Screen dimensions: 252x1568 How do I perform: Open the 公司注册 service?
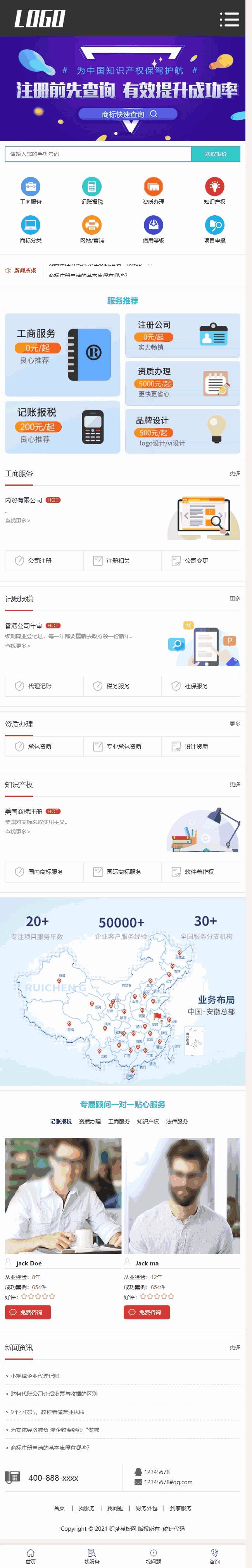(x=44, y=561)
